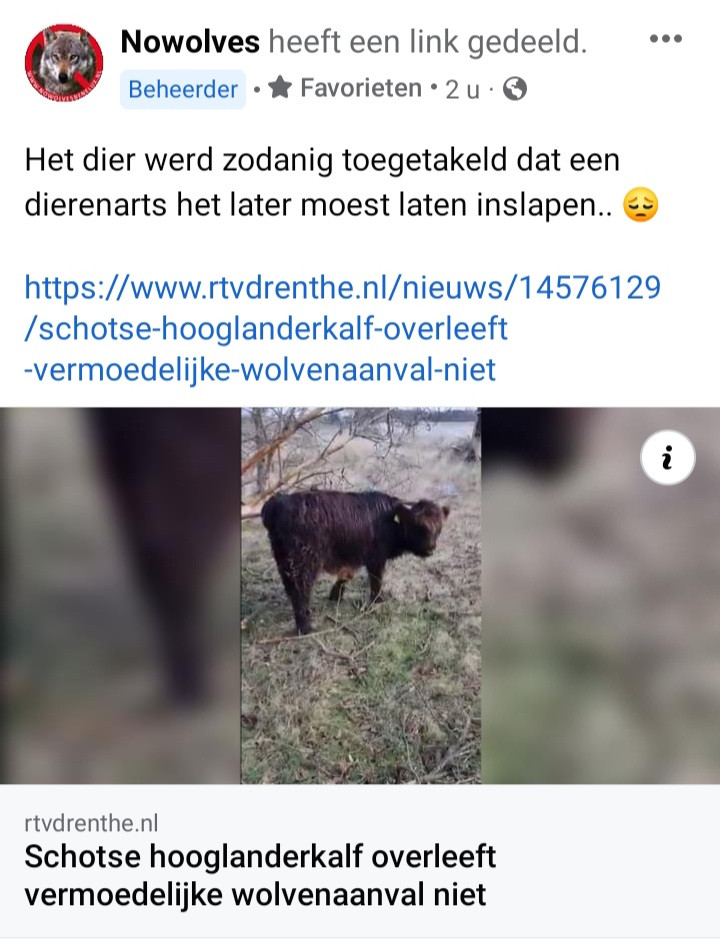
Task: Open the rtvdrenthe.nl article URL link
Action: point(342,329)
